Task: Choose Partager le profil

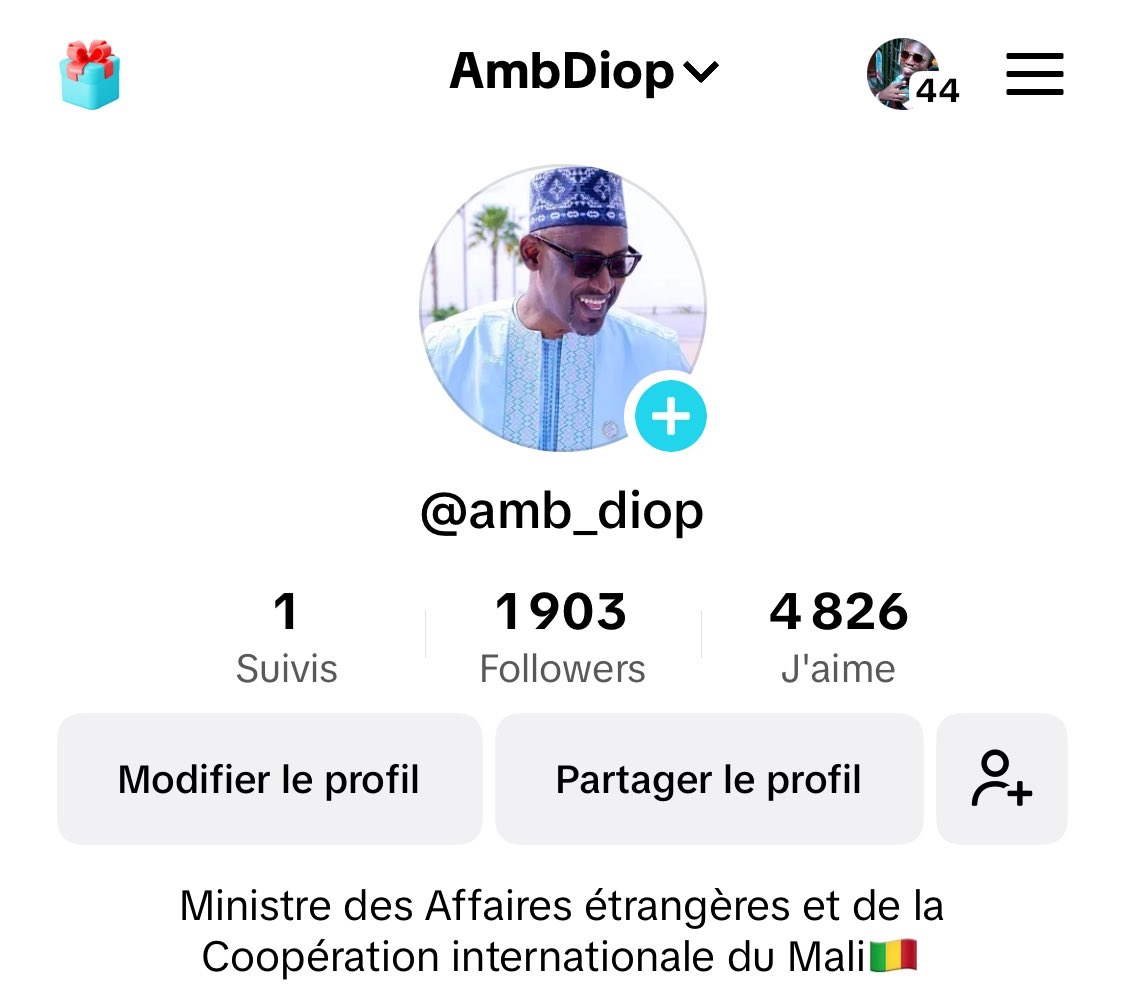Action: 708,779
